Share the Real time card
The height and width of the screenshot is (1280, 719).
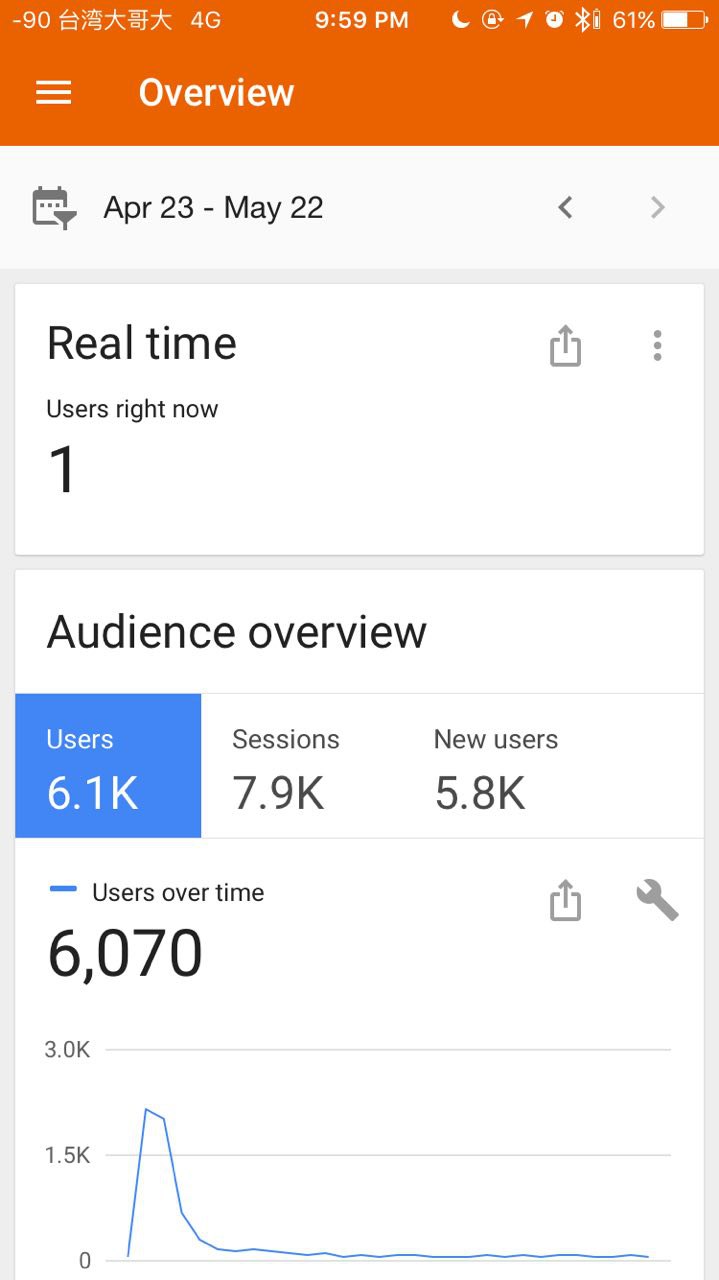coord(565,346)
